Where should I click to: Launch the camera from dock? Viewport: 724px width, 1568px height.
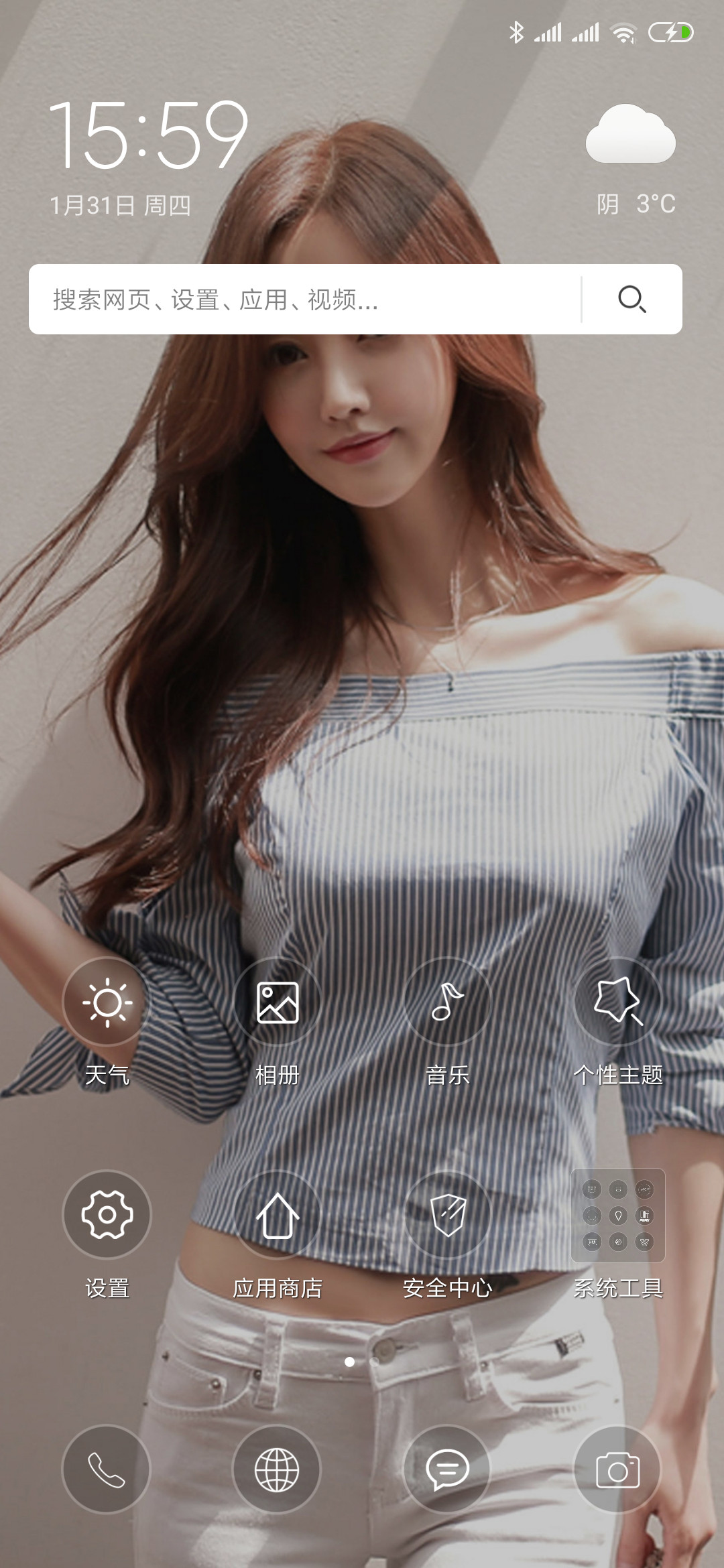617,1470
